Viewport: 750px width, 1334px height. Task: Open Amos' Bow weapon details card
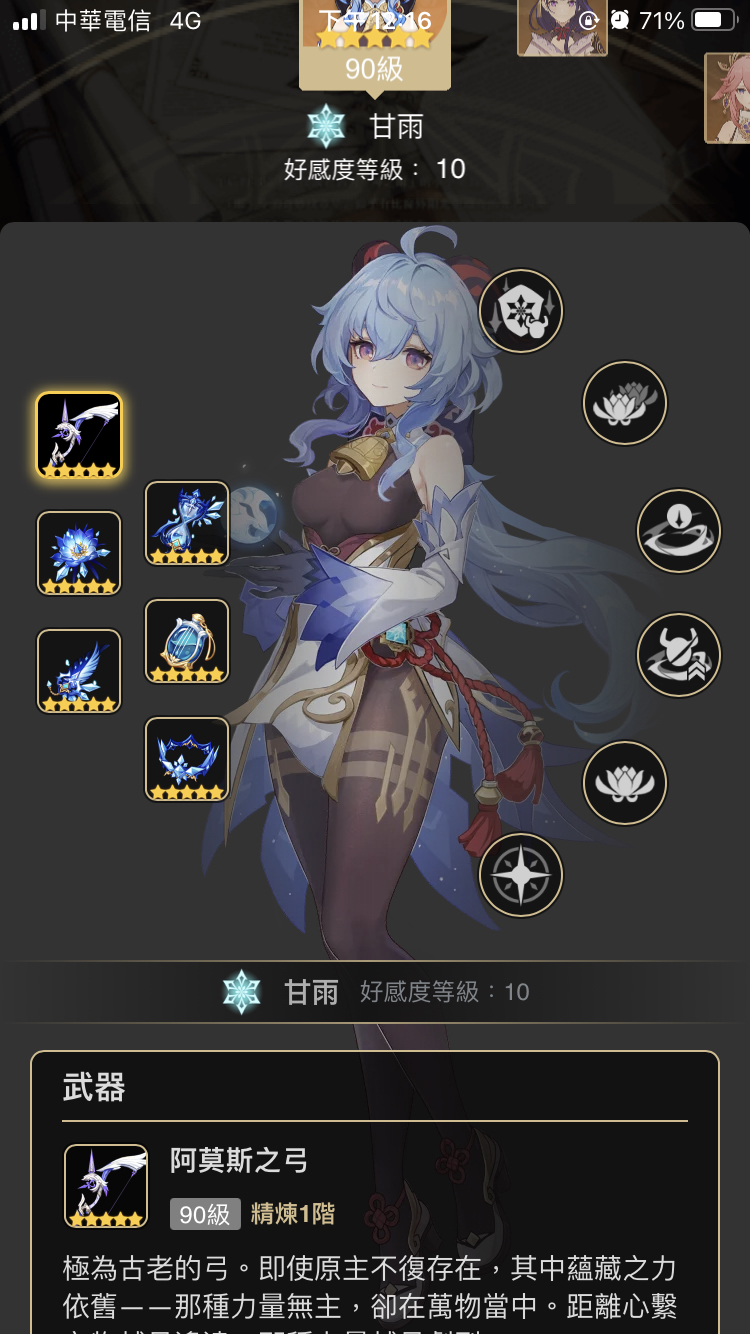[x=106, y=1186]
